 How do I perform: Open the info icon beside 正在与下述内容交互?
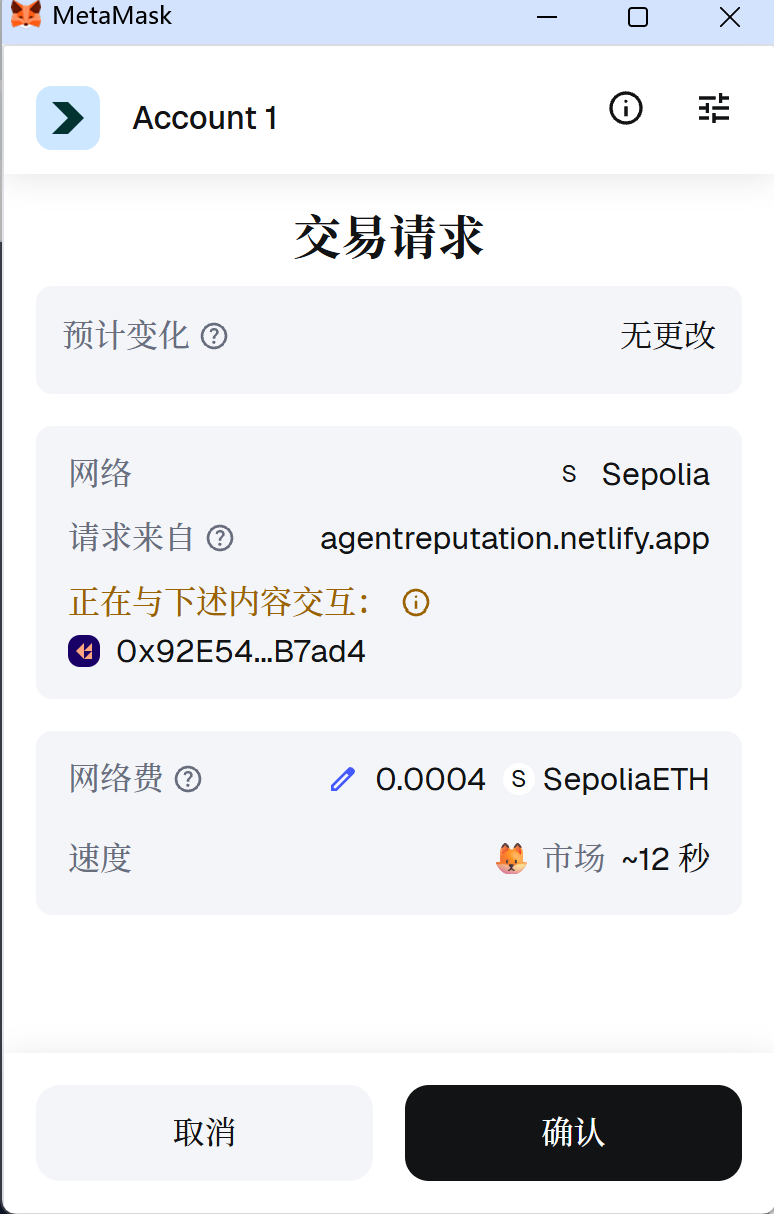click(415, 602)
